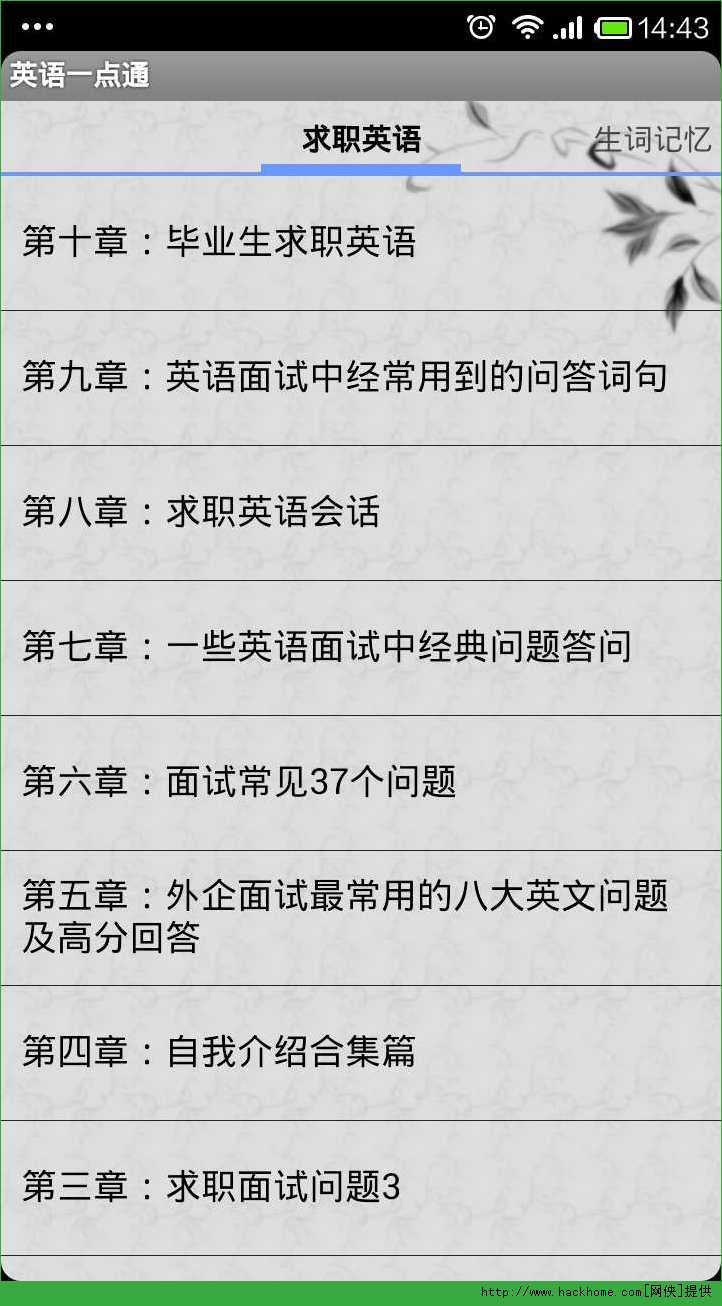Open 第八章：求职英语会话
Viewport: 722px width, 1306px height.
(360, 512)
